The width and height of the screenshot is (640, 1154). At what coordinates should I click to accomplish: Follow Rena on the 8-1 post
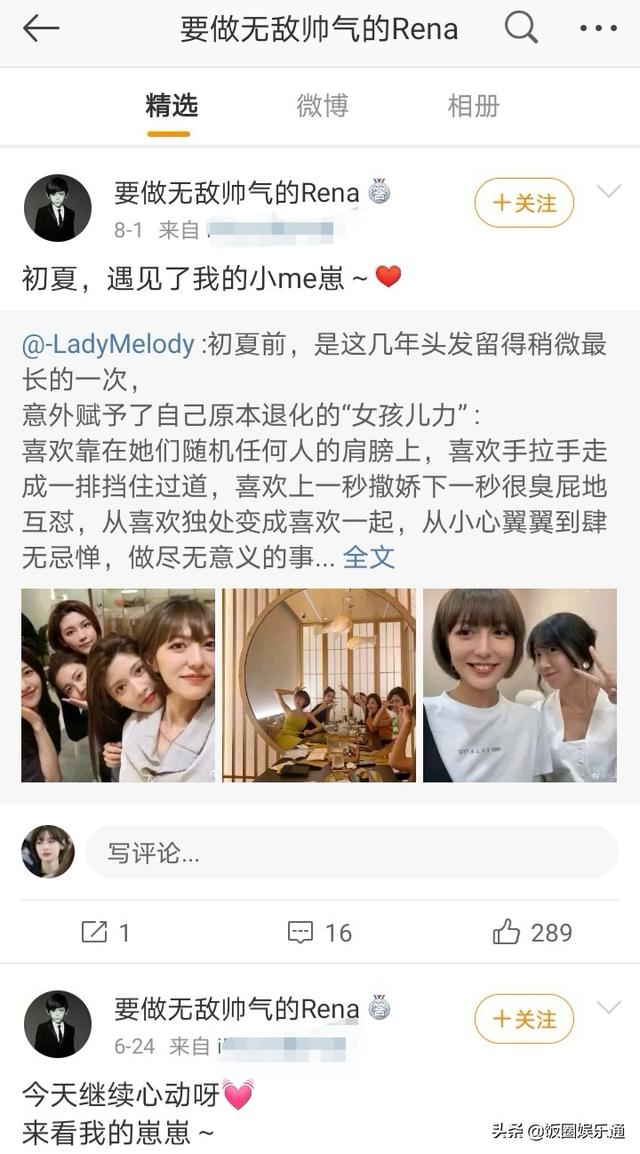[524, 203]
